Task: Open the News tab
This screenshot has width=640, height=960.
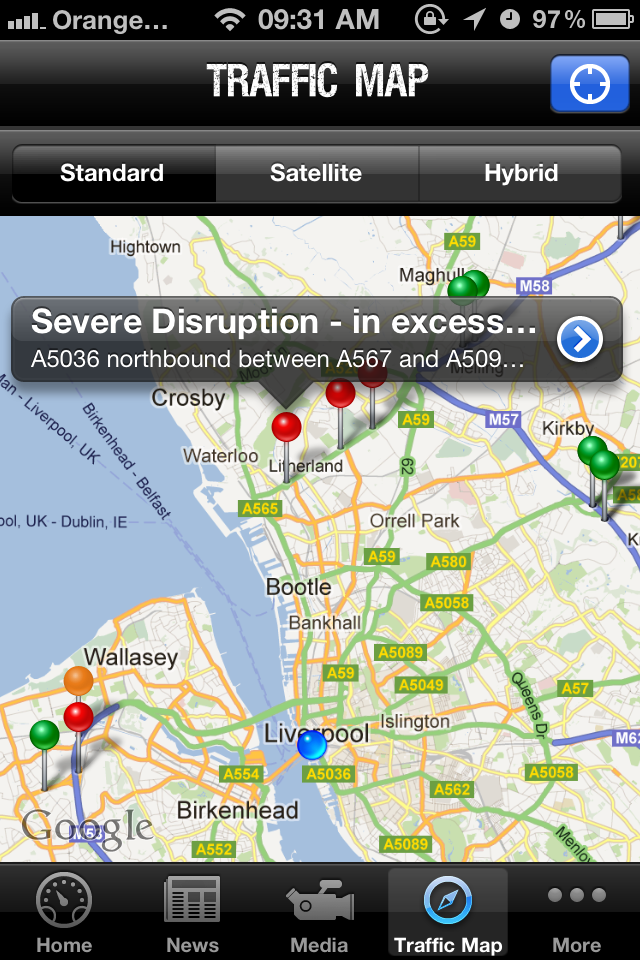Action: (x=192, y=915)
